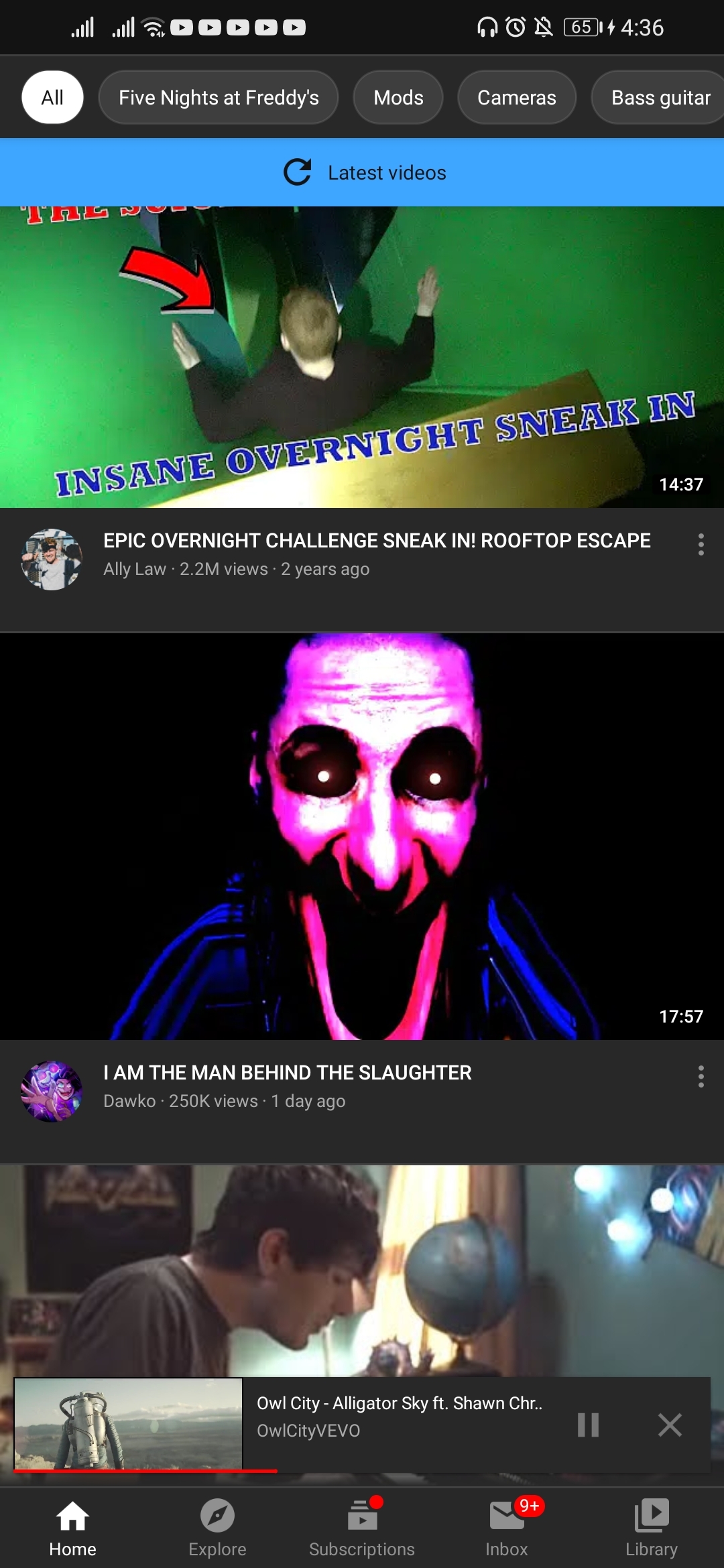724x1568 pixels.
Task: Check the Inbox tab
Action: 507,1528
